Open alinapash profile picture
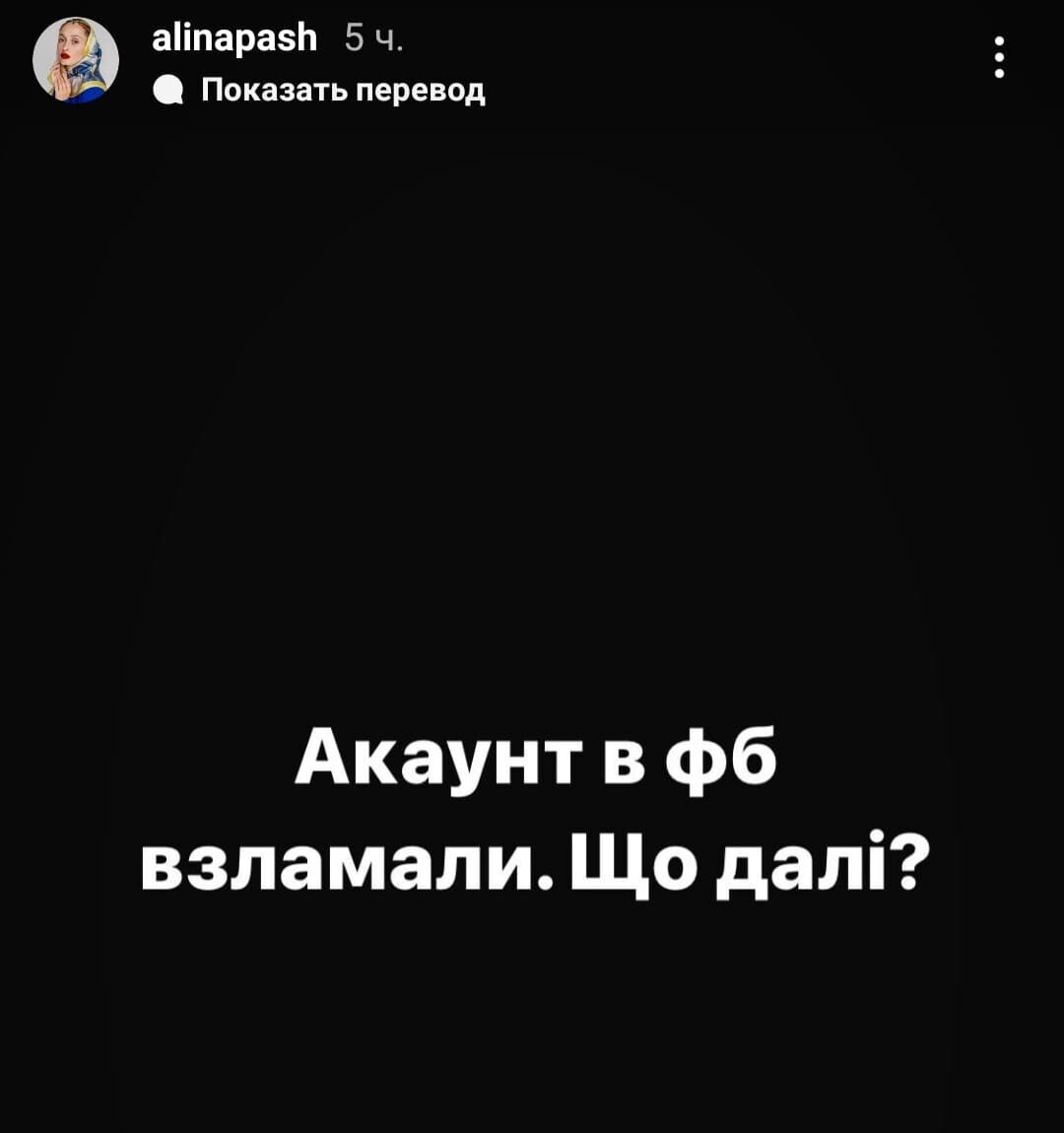This screenshot has height=1133, width=1064. [x=76, y=60]
